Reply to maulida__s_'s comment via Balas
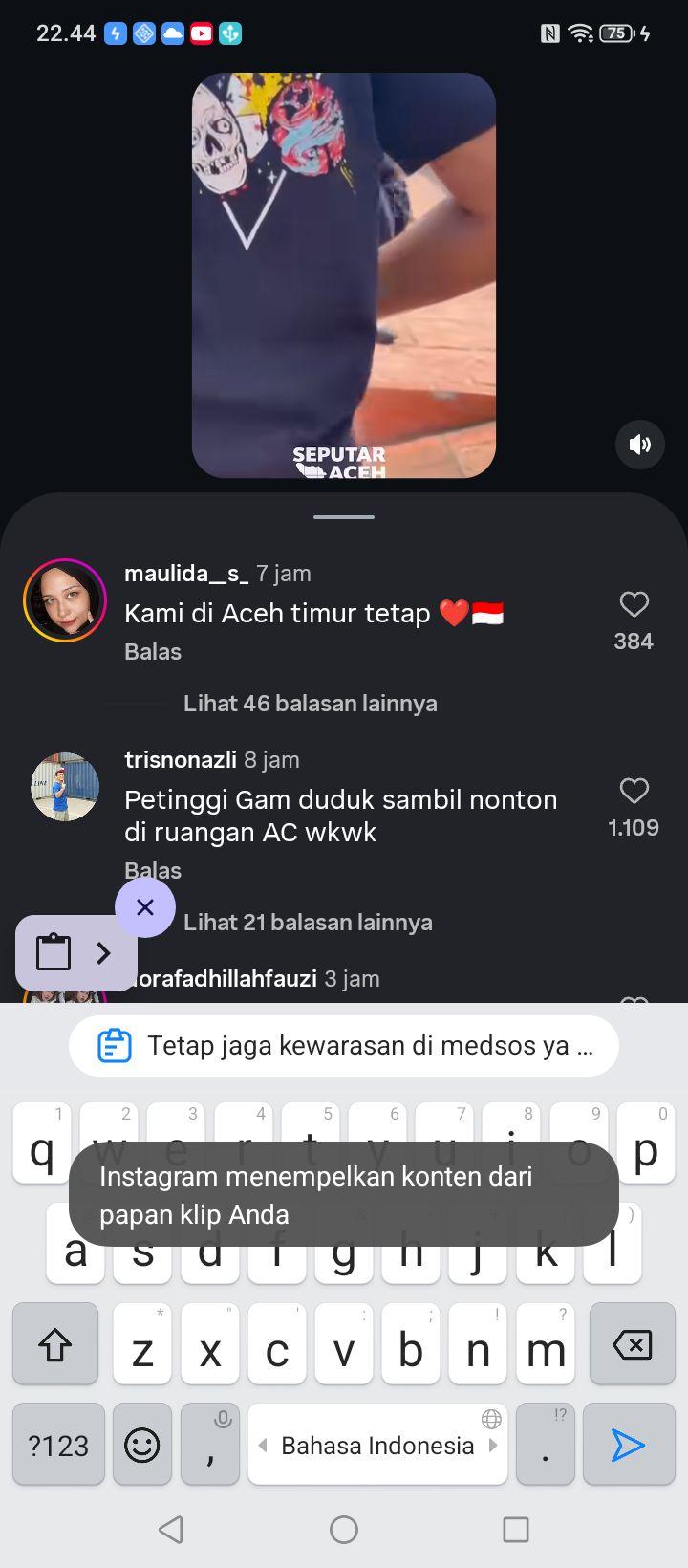This screenshot has width=688, height=1568. click(153, 651)
